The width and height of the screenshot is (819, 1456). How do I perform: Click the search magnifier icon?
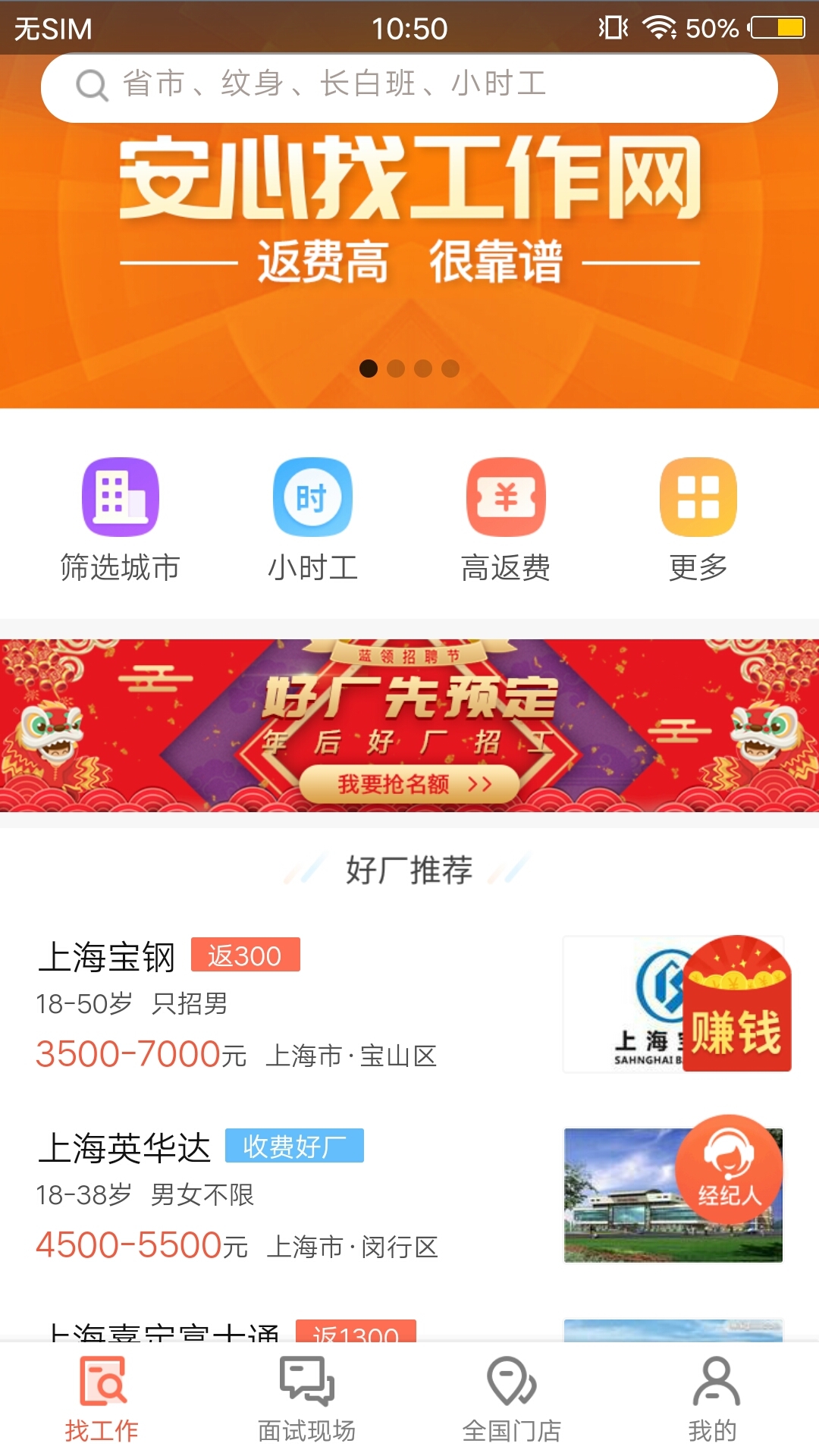coord(91,85)
